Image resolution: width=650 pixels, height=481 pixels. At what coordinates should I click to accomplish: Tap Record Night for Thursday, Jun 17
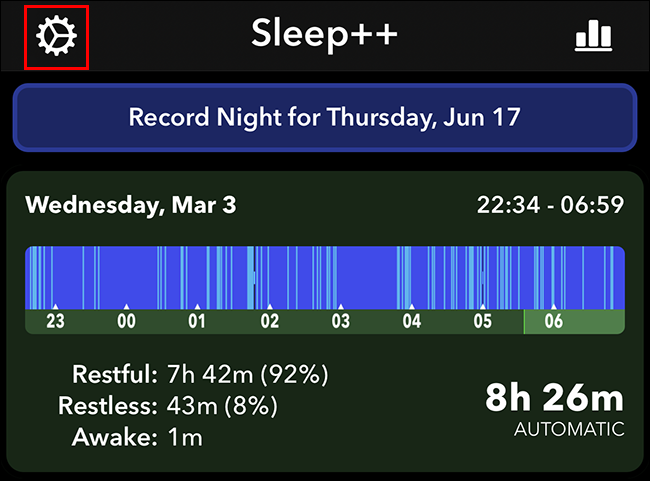[x=324, y=117]
